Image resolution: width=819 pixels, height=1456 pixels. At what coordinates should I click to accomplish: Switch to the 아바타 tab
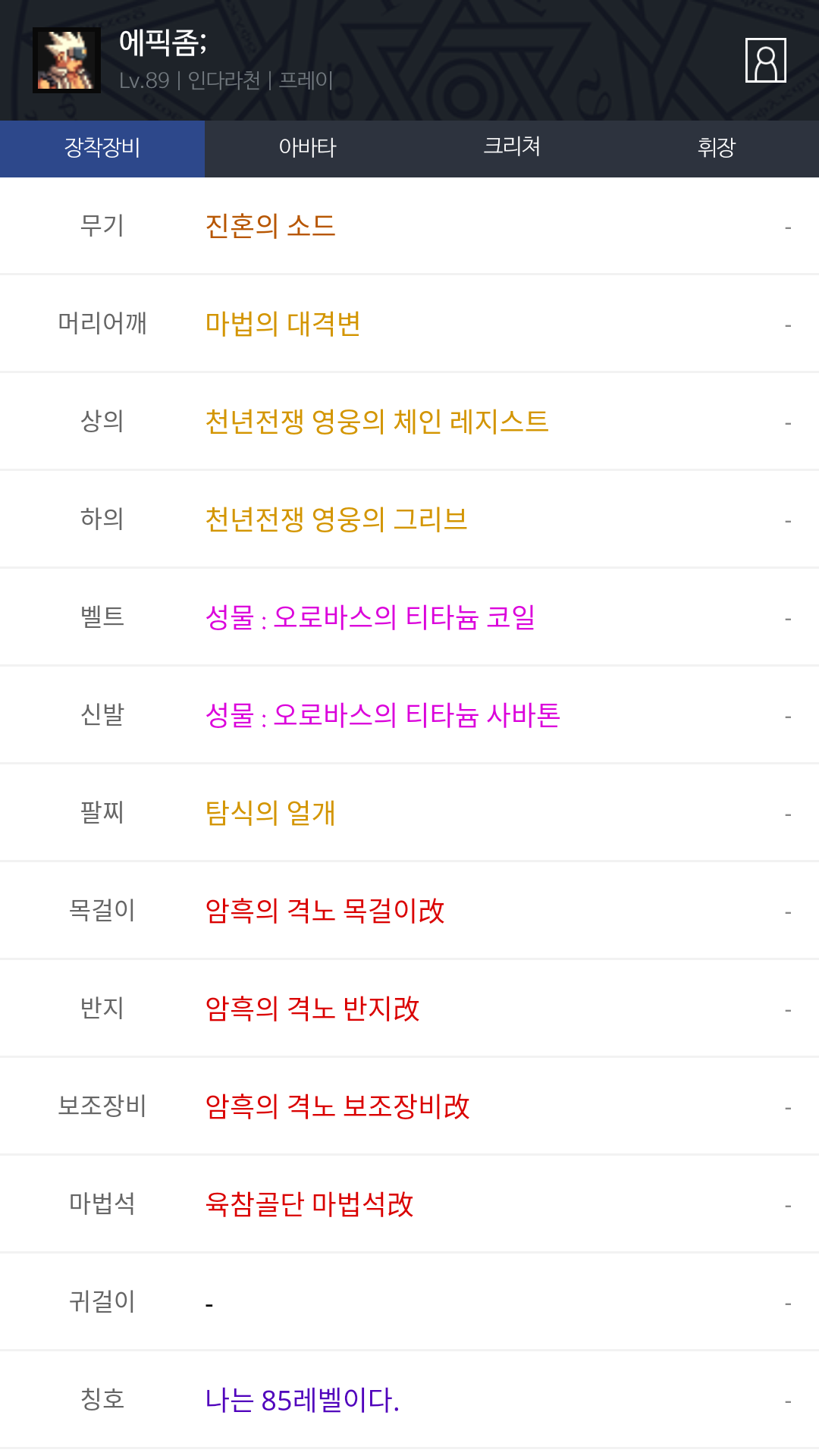coord(307,148)
